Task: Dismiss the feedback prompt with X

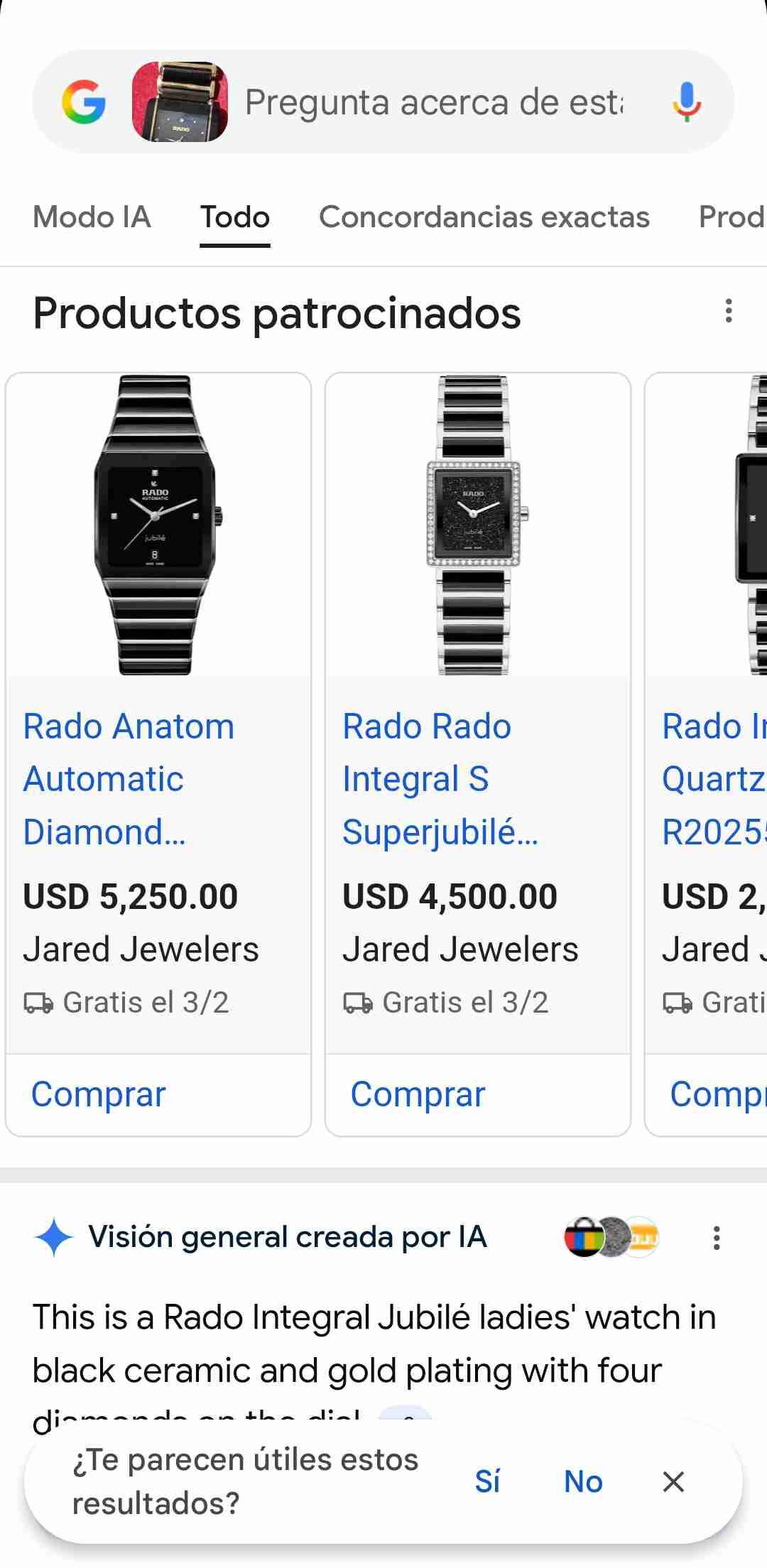Action: (x=672, y=1481)
